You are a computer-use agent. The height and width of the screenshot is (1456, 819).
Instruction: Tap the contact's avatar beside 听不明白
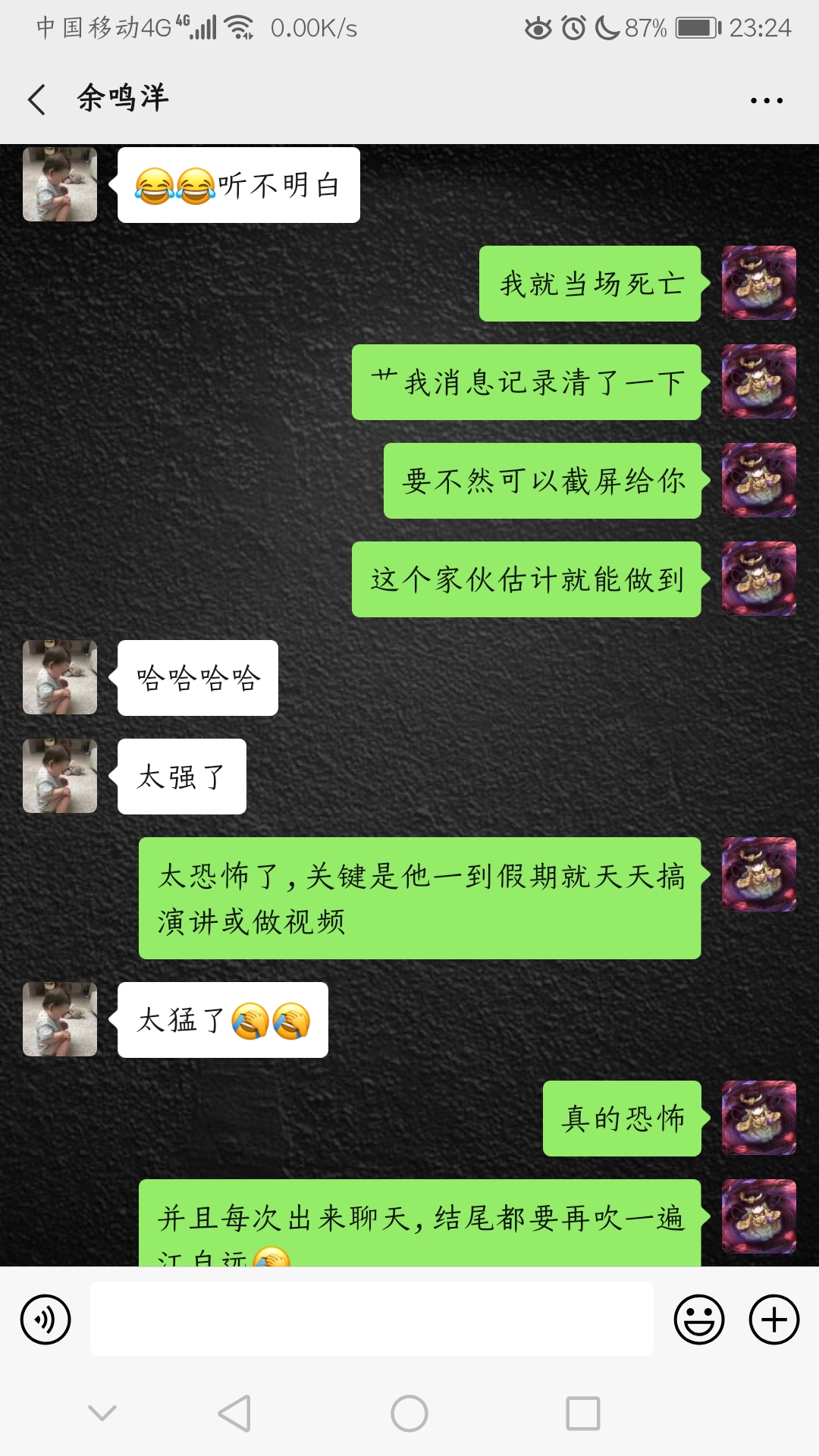click(60, 184)
